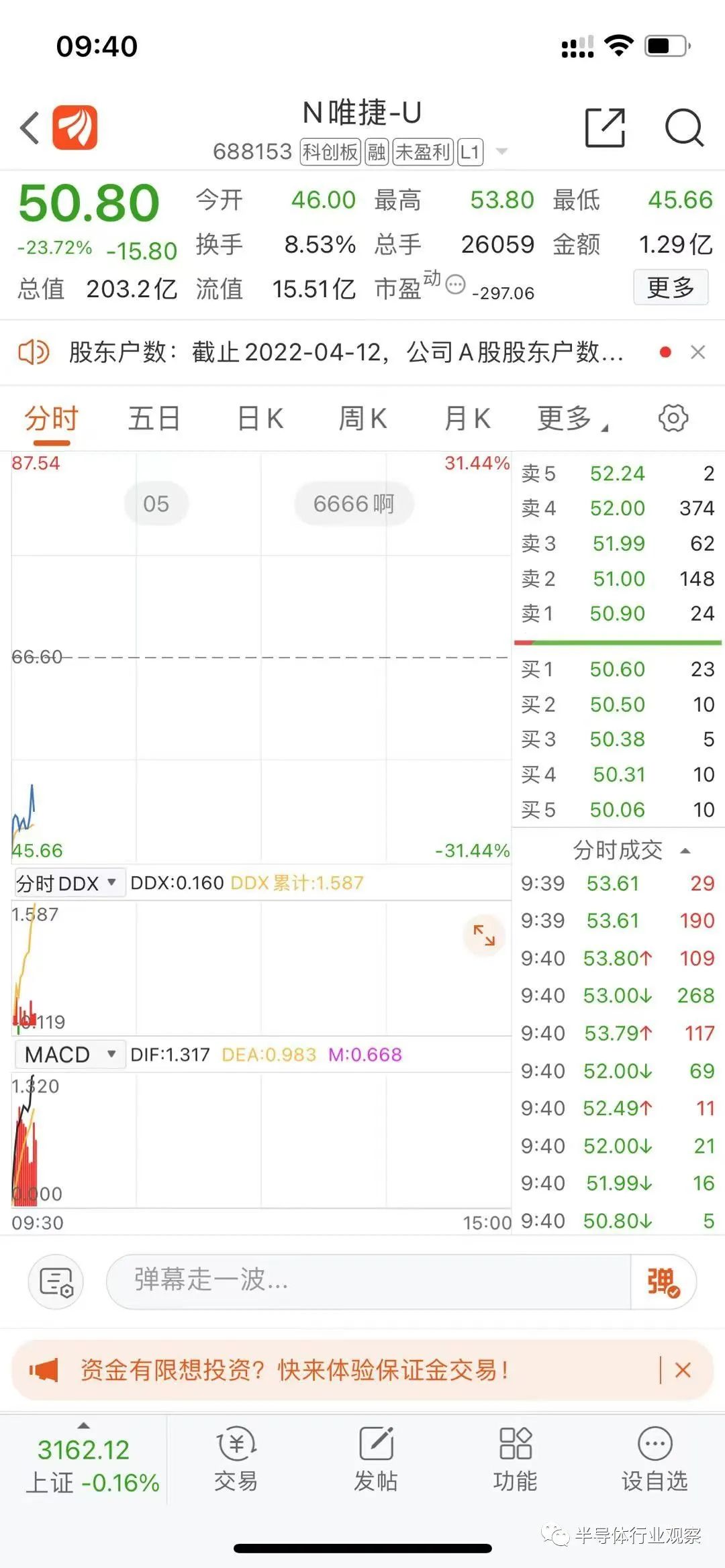Screen dimensions: 725x1568
Task: Open the 股东户数 announcement
Action: click(346, 352)
